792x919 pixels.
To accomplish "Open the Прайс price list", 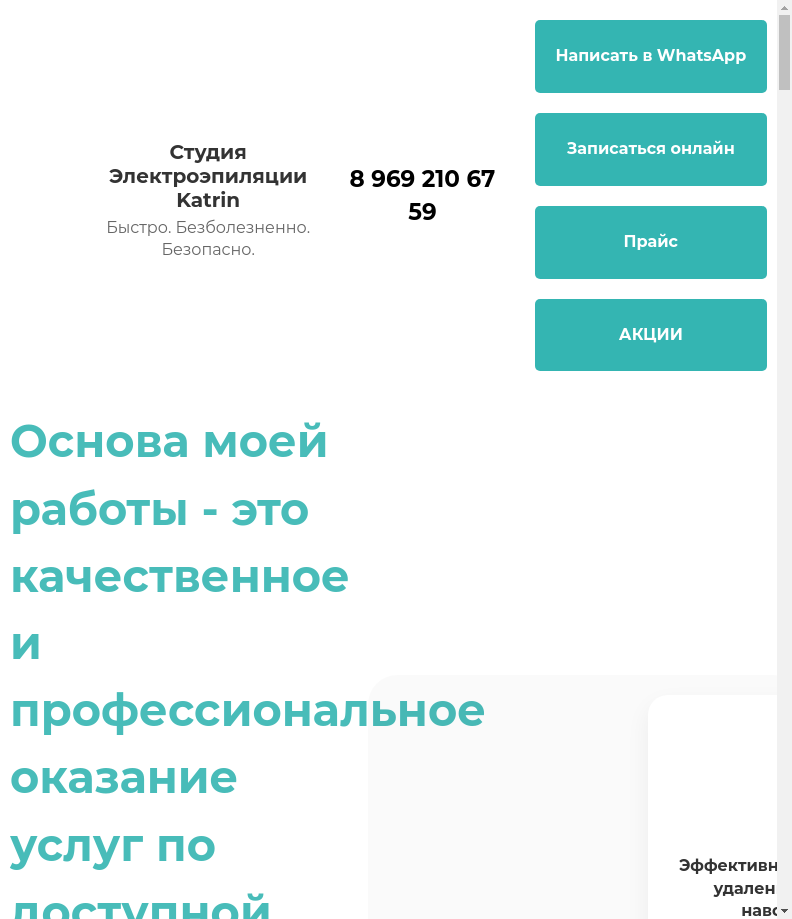I will point(650,242).
